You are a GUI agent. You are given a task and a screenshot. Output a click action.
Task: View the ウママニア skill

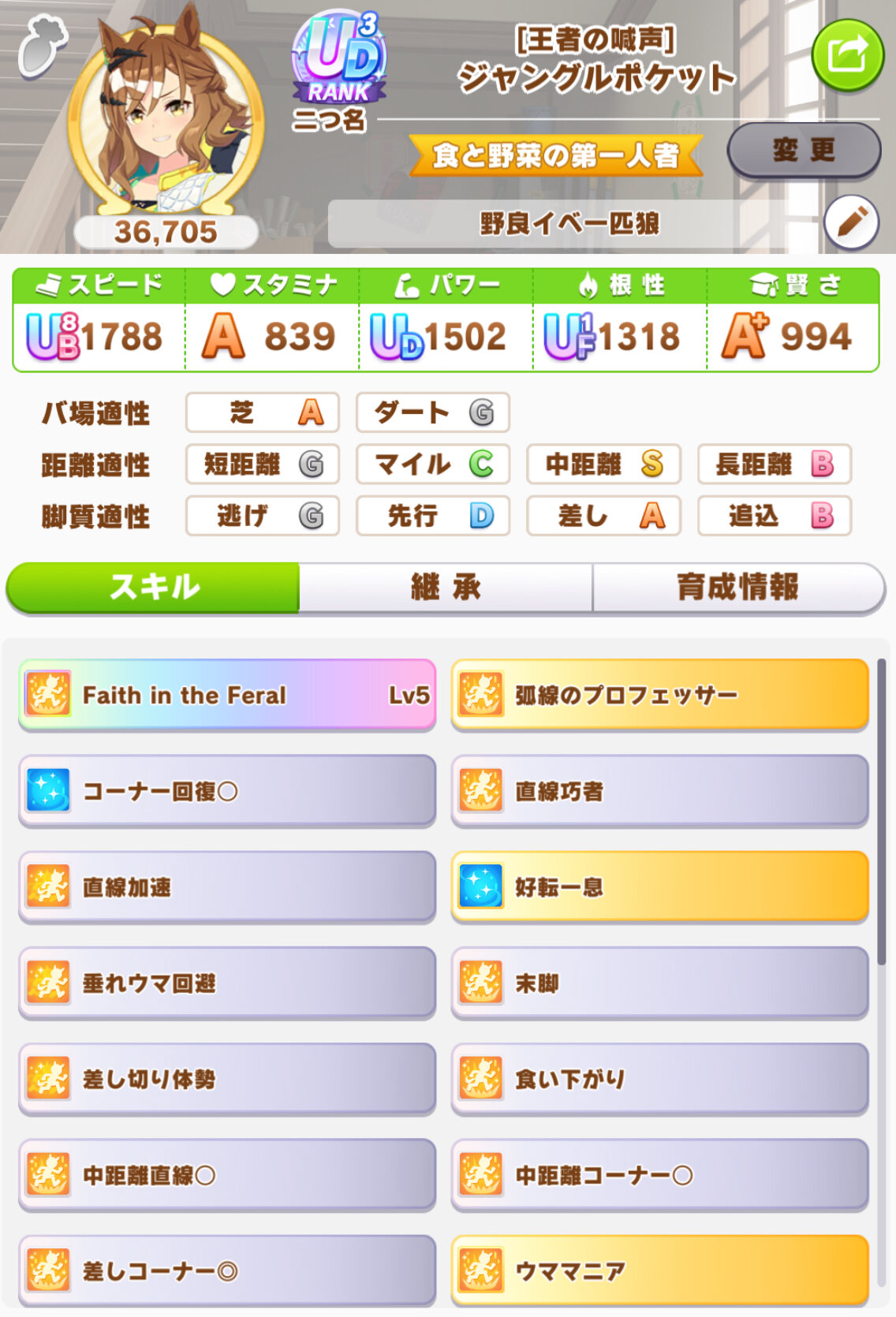[660, 1270]
